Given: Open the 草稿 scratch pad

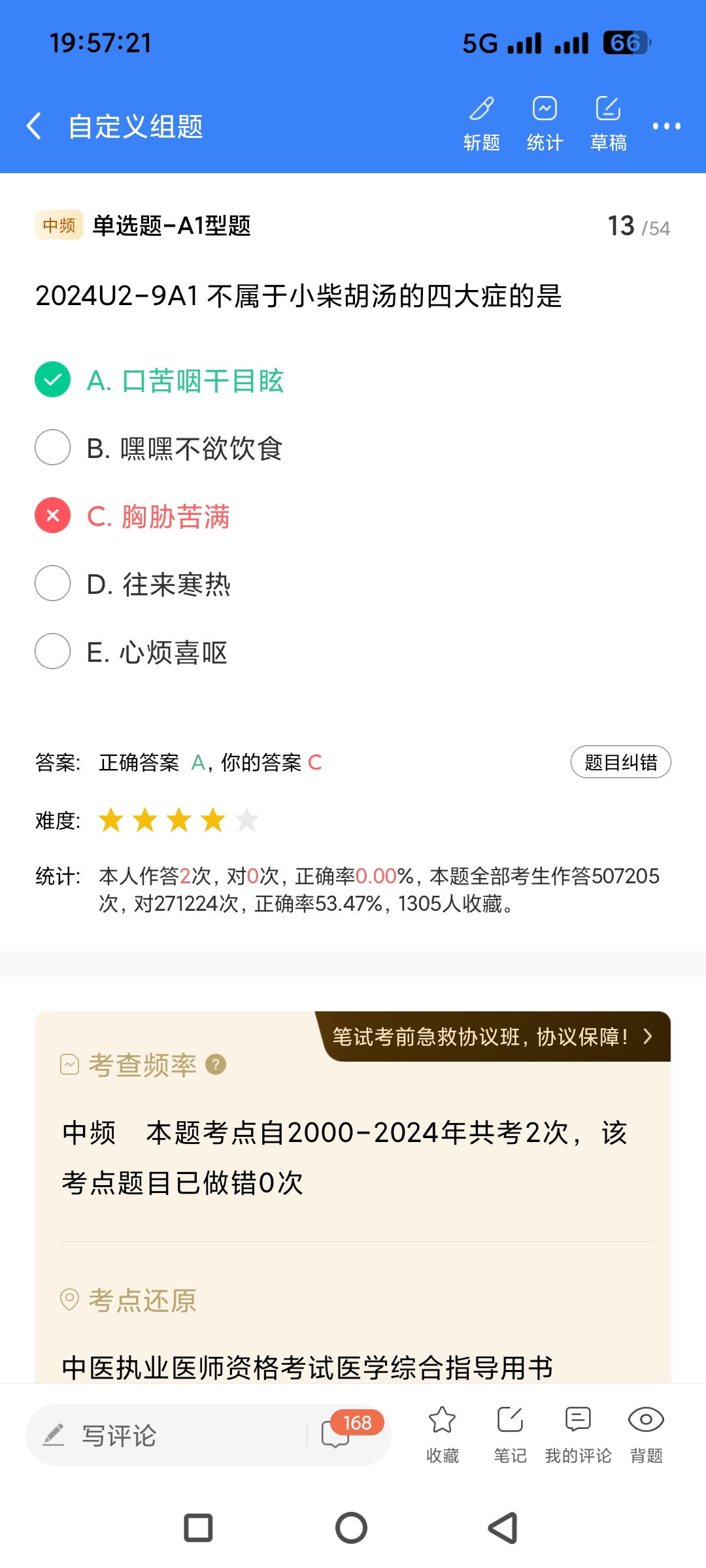Looking at the screenshot, I should tap(608, 123).
